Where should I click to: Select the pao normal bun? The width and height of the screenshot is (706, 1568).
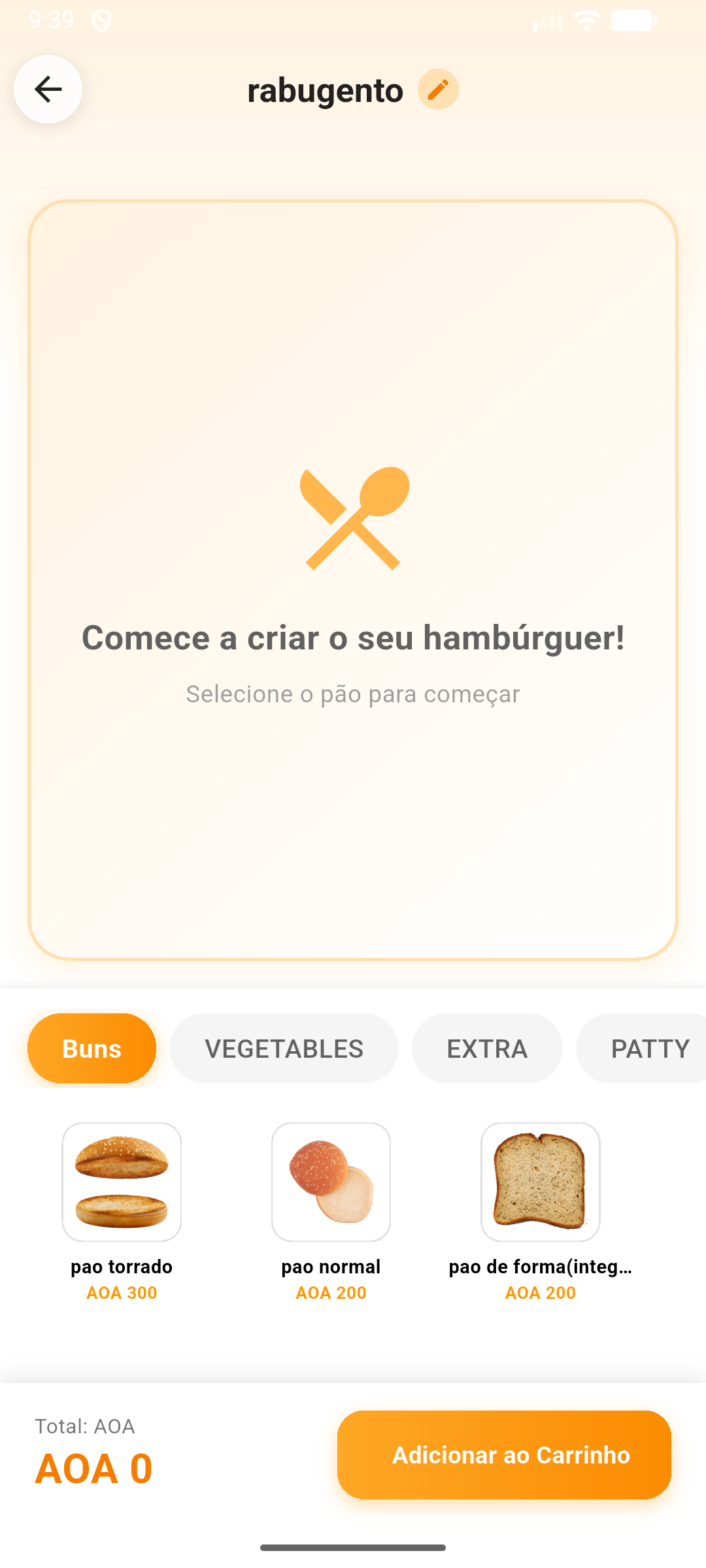point(331,1181)
